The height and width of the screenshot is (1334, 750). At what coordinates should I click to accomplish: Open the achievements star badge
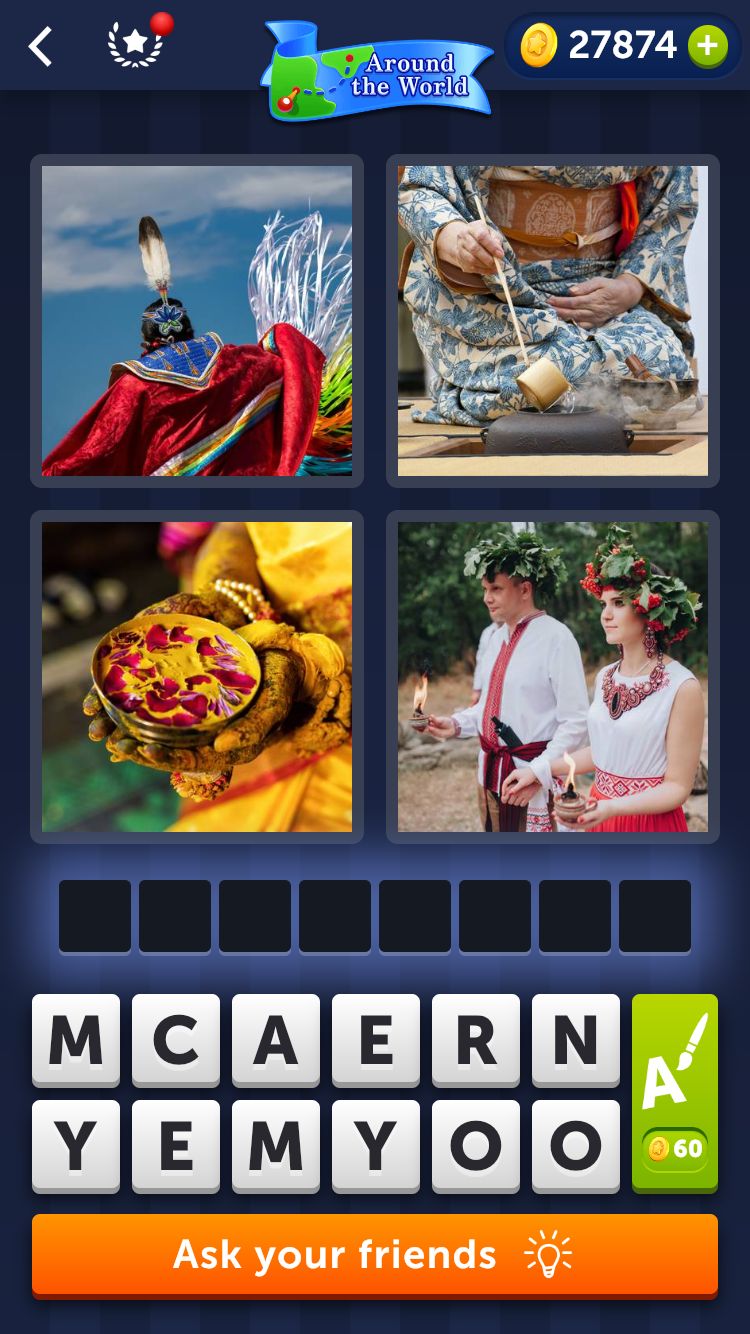135,45
